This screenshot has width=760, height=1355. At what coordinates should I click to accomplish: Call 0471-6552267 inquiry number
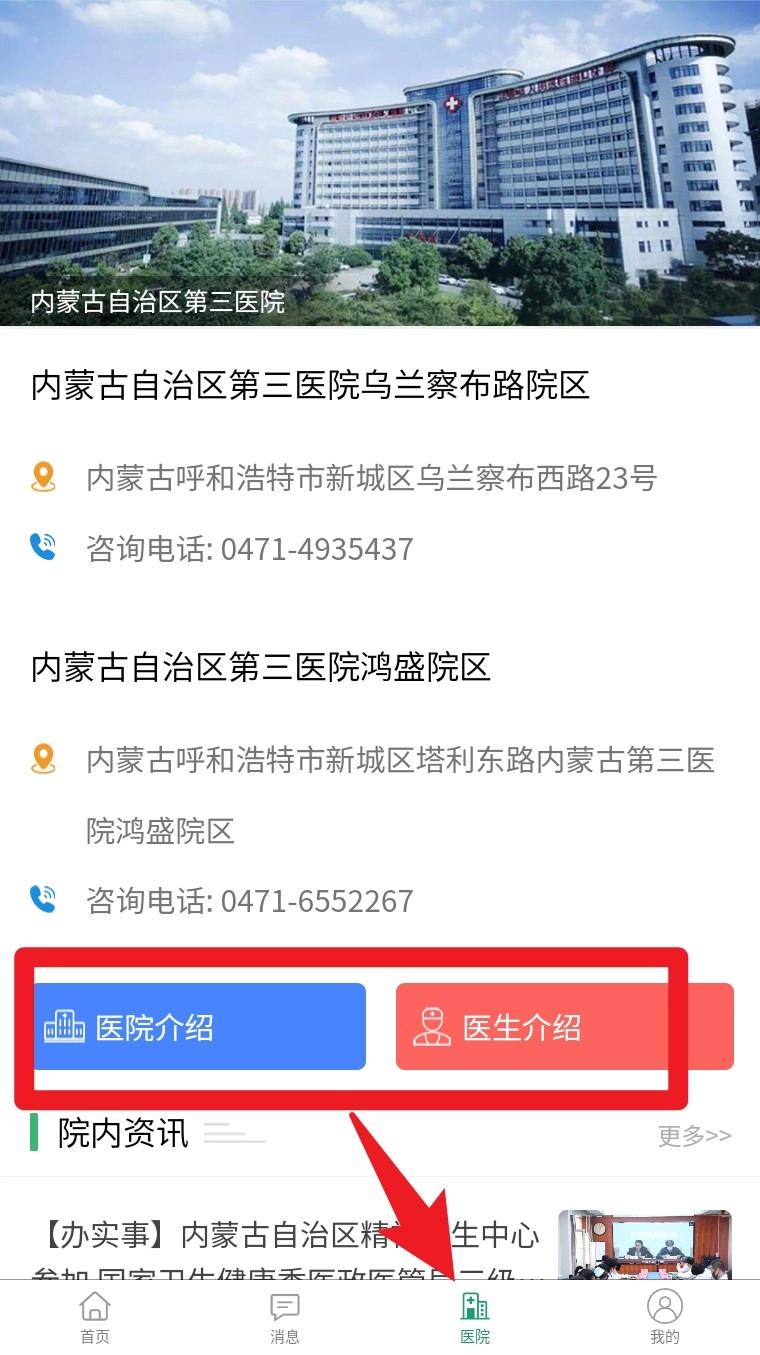coord(316,901)
